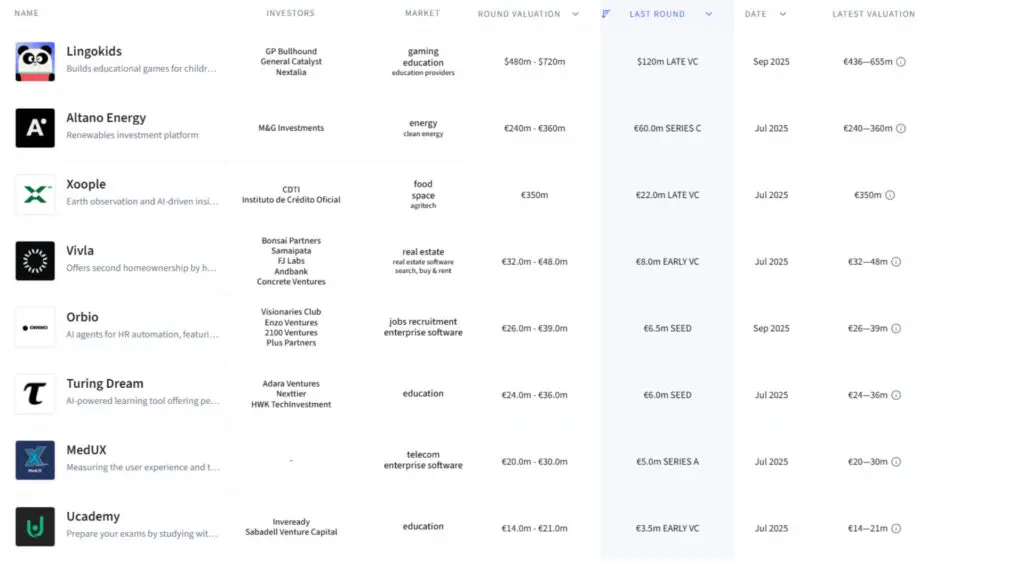Viewport: 1024px width, 576px height.
Task: Open the Vivla company row
Action: click(80, 251)
